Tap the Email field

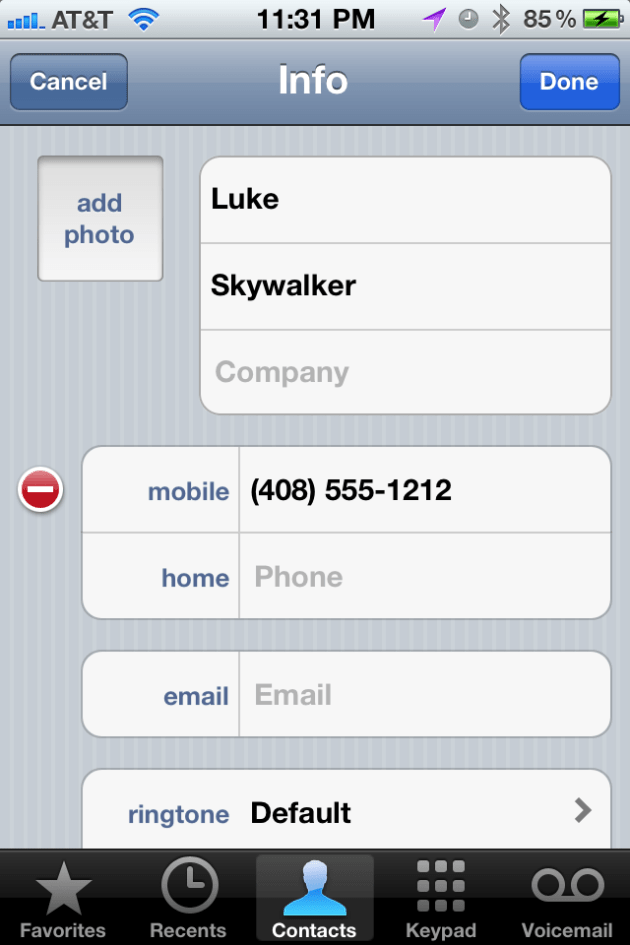click(x=425, y=695)
